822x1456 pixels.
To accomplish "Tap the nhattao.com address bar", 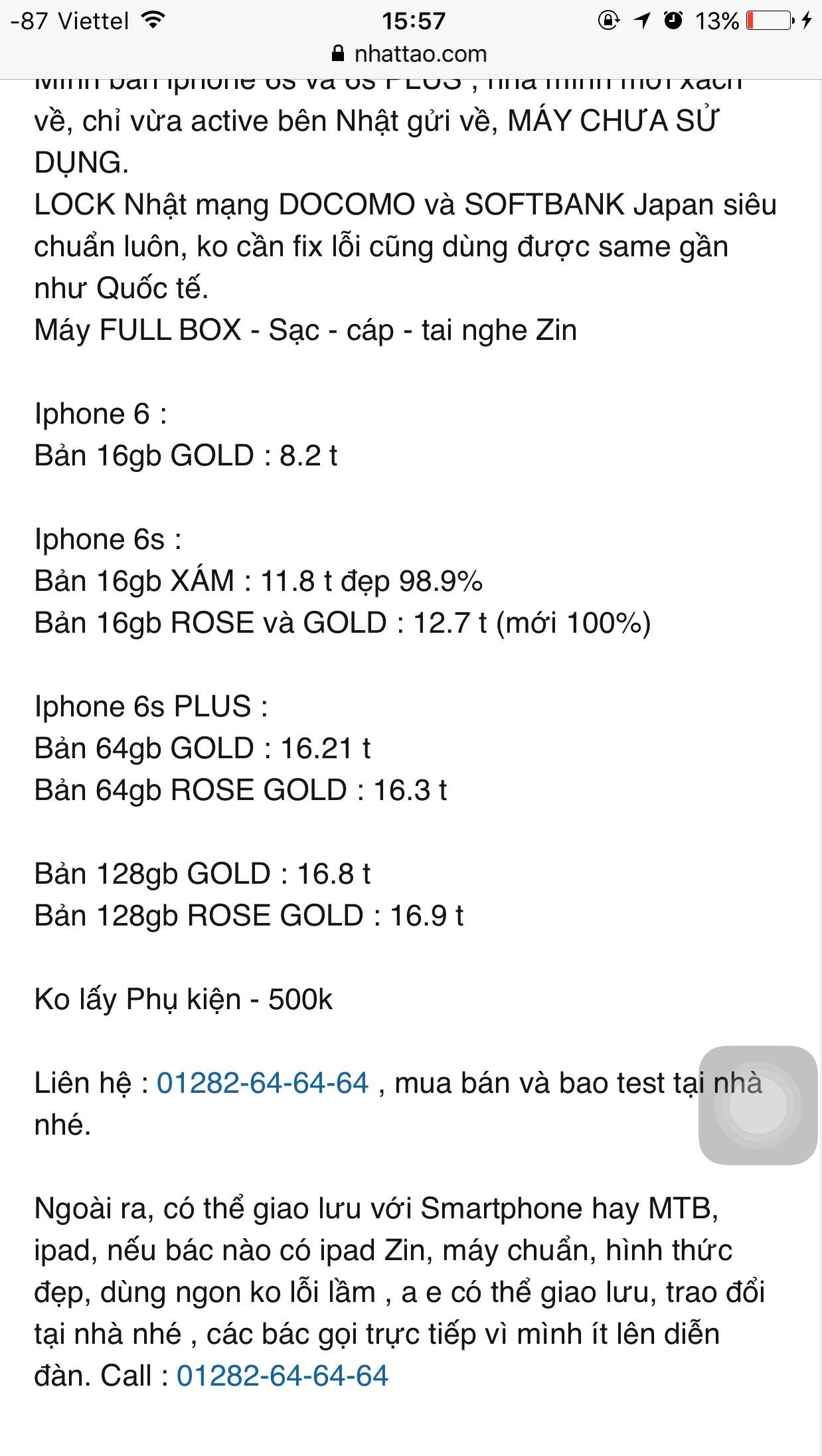I will pyautogui.click(x=410, y=54).
